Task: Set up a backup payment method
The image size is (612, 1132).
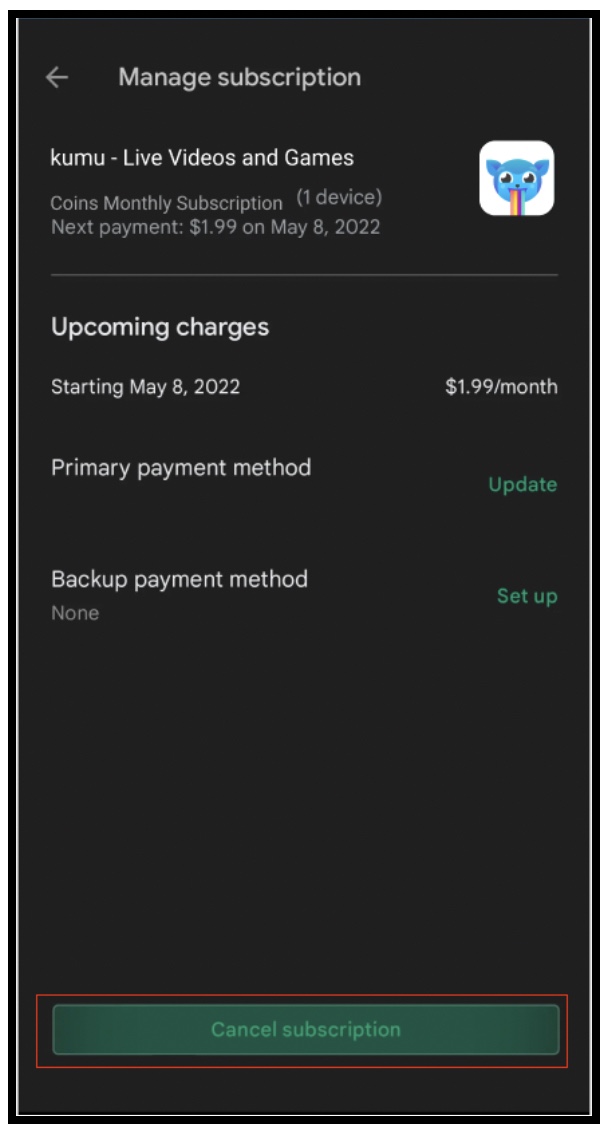Action: point(527,596)
